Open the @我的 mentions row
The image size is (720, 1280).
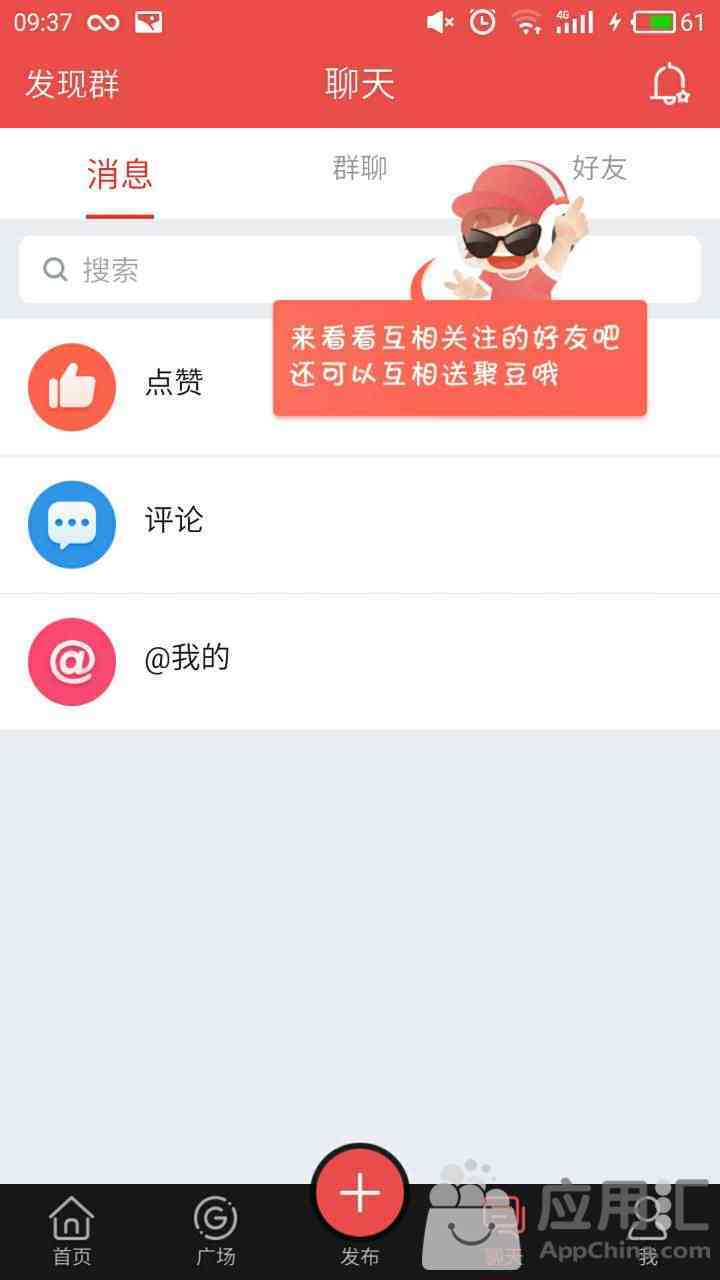click(x=360, y=662)
